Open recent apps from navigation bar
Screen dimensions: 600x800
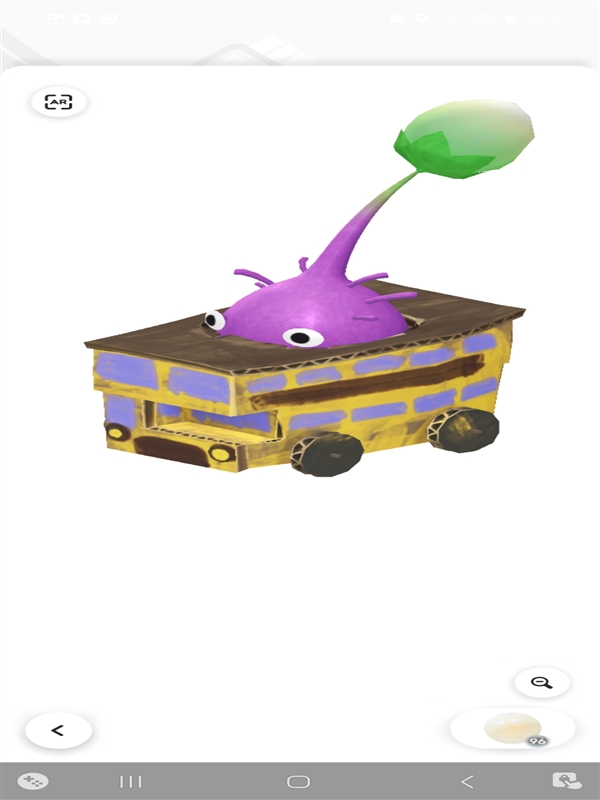point(132,781)
